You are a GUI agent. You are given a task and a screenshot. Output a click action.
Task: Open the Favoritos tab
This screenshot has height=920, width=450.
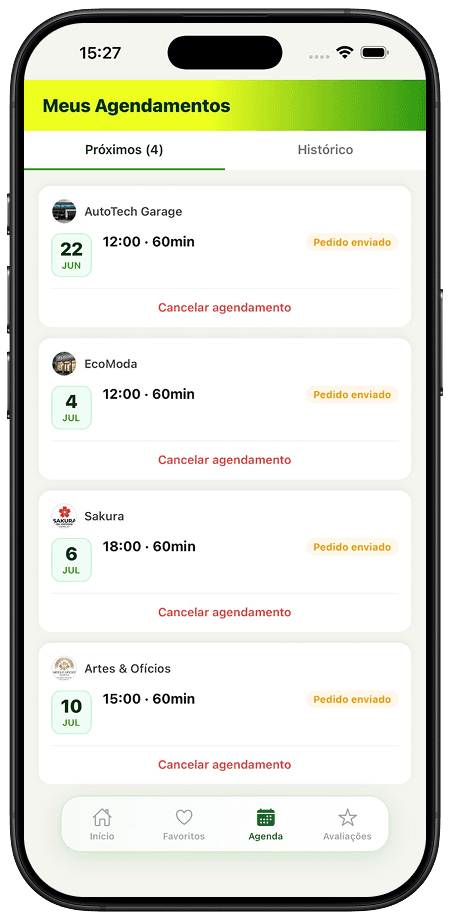pos(184,824)
